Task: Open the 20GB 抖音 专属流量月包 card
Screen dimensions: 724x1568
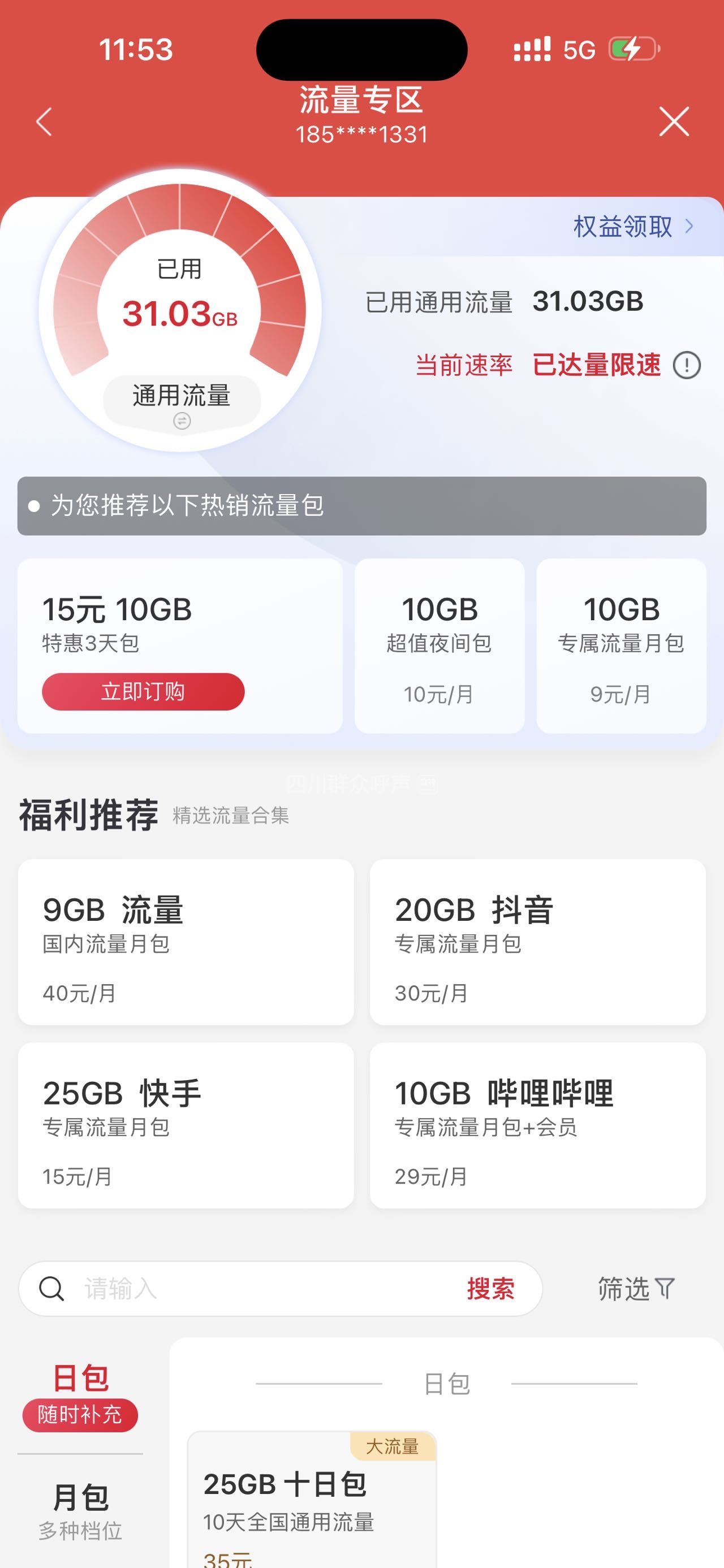Action: point(537,942)
